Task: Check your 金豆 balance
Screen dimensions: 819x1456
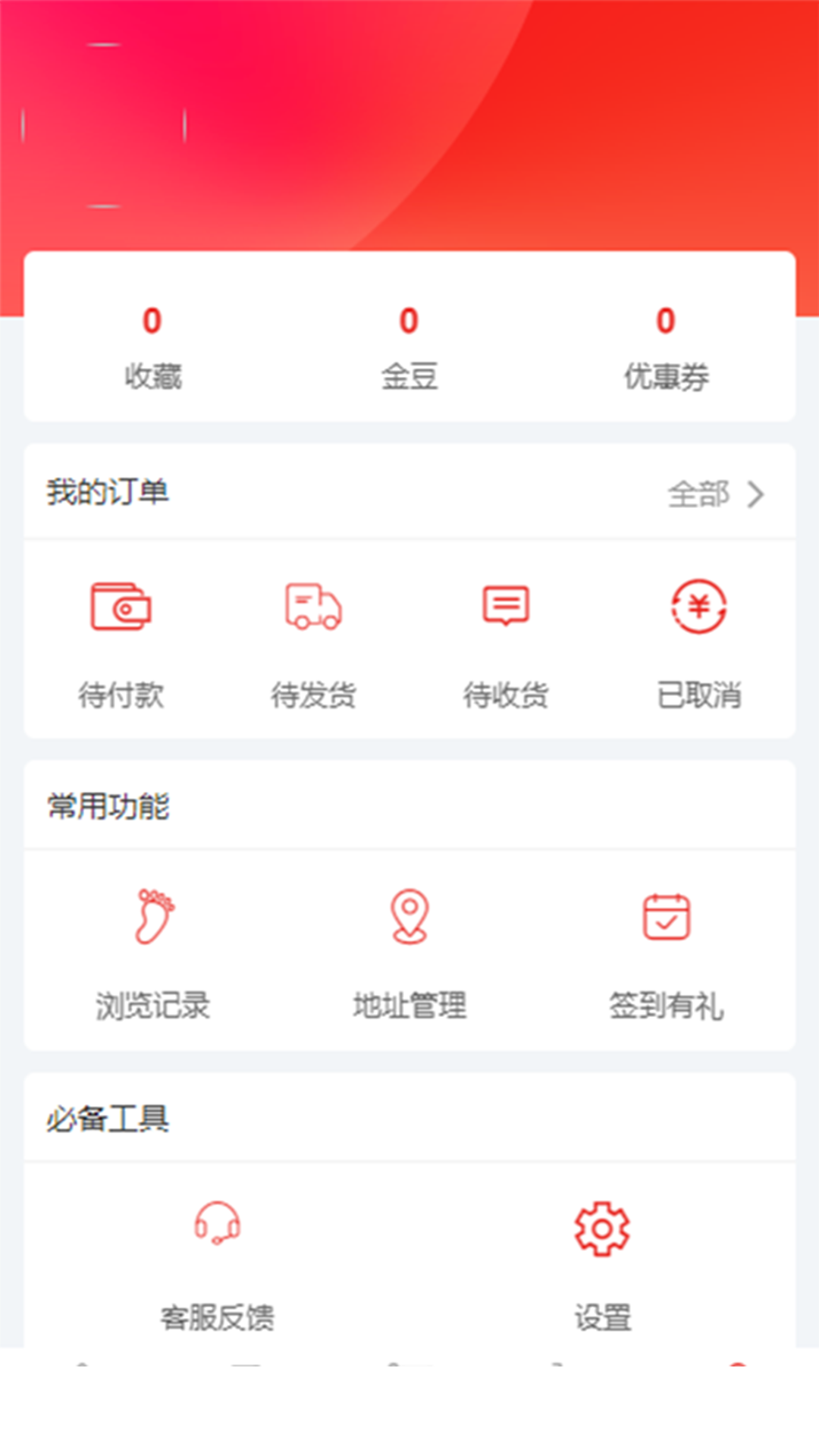Action: (x=409, y=345)
